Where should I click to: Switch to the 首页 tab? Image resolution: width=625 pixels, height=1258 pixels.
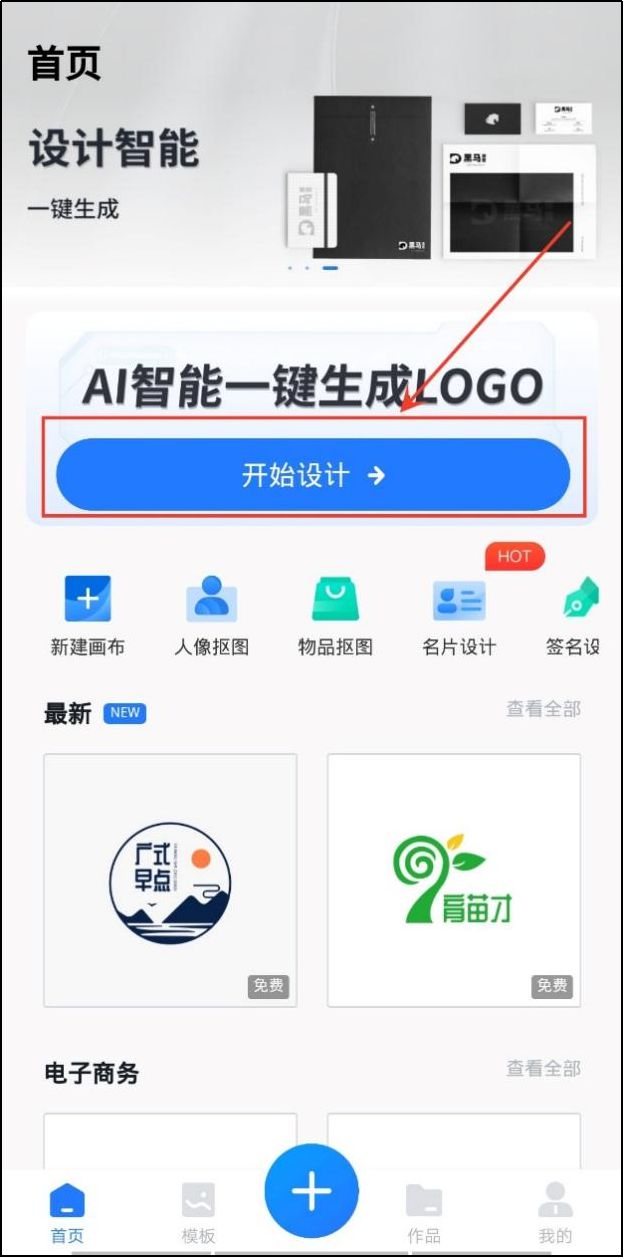(x=68, y=1212)
